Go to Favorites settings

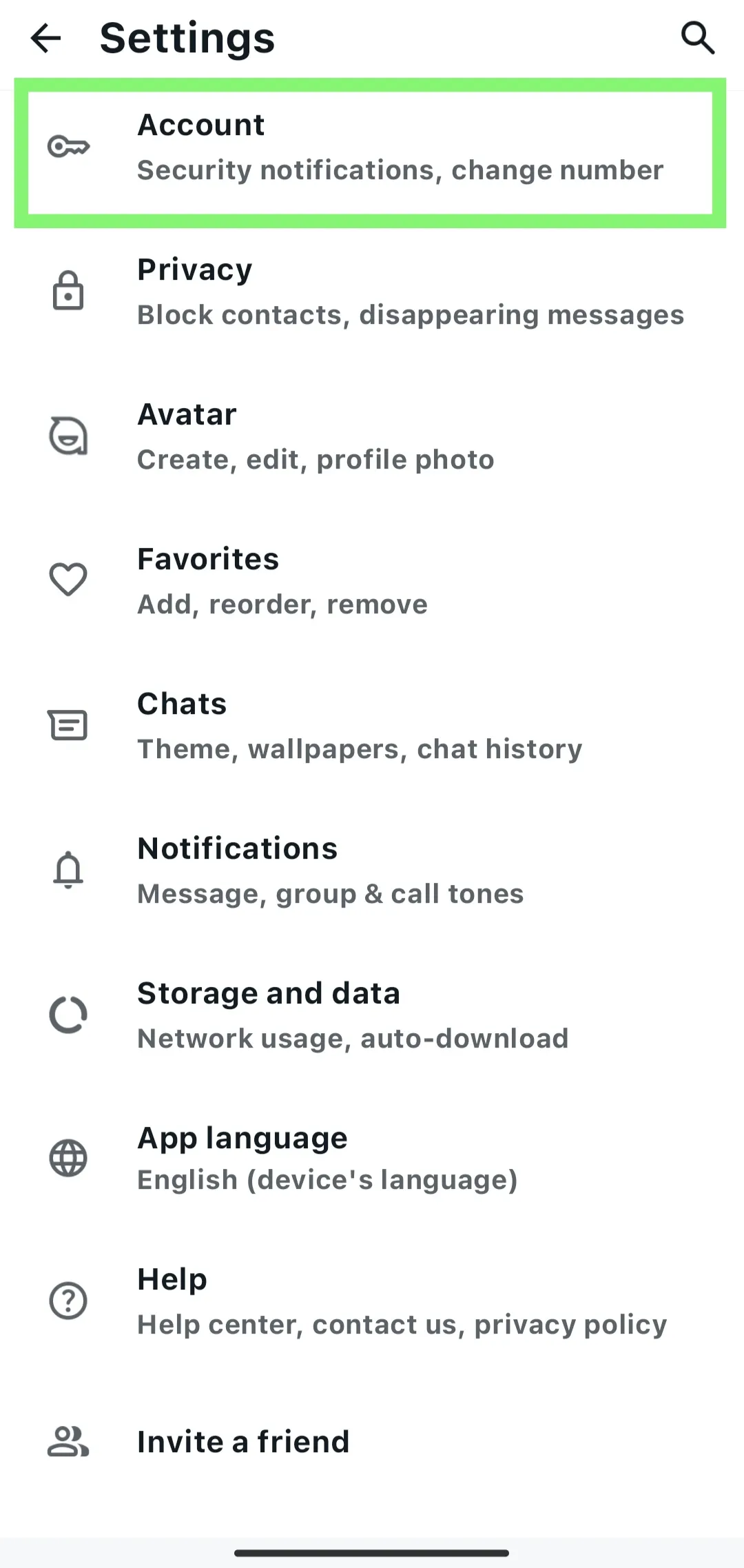tap(372, 581)
